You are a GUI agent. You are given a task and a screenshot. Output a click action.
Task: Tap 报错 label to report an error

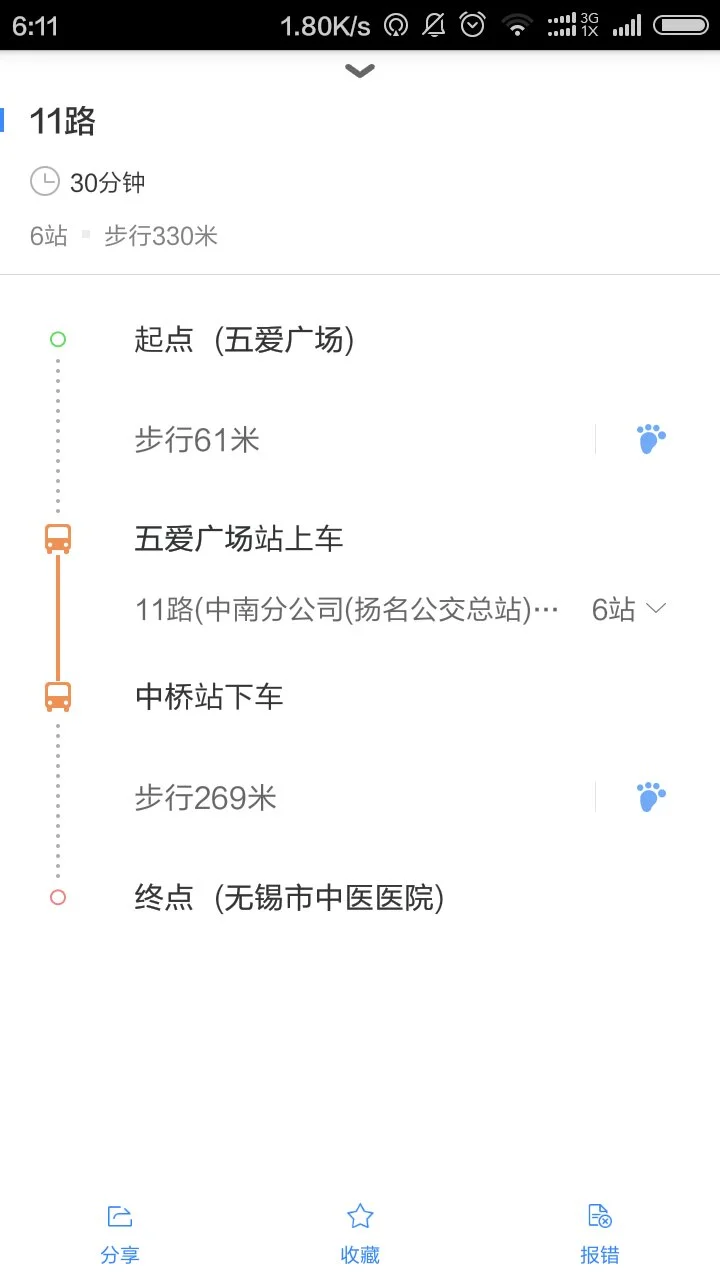point(598,1255)
